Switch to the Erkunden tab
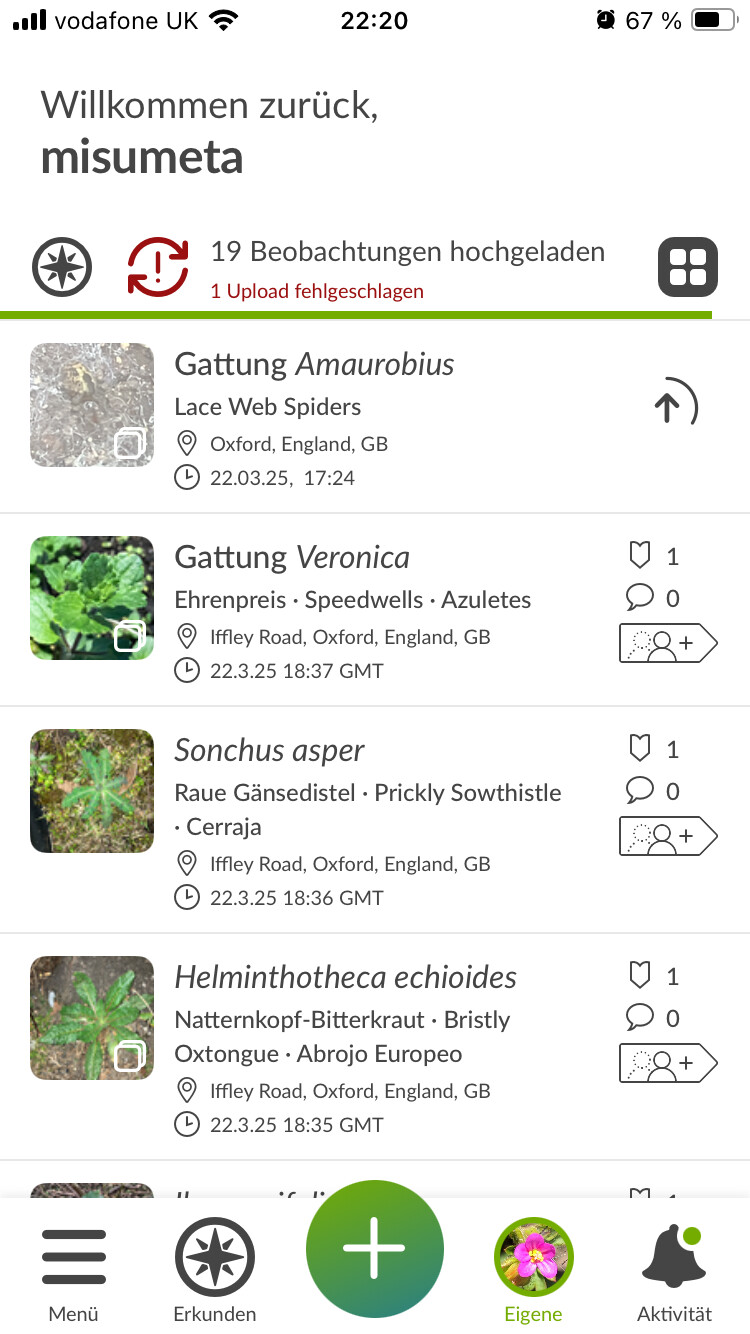 (x=214, y=1271)
